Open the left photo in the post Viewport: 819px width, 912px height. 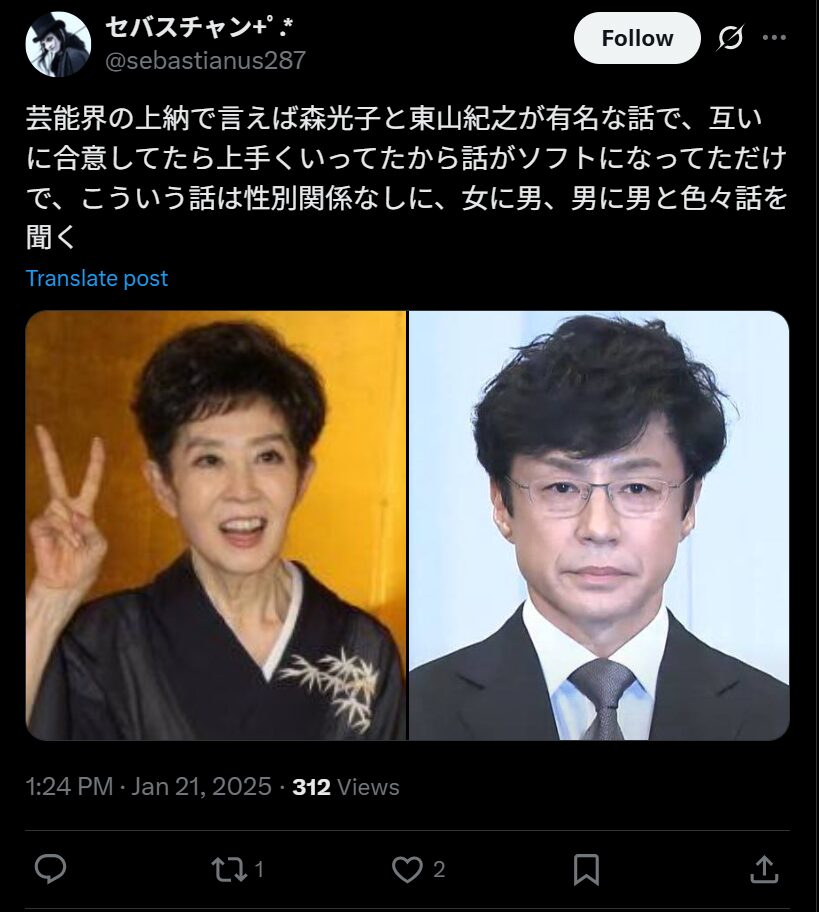(216, 525)
